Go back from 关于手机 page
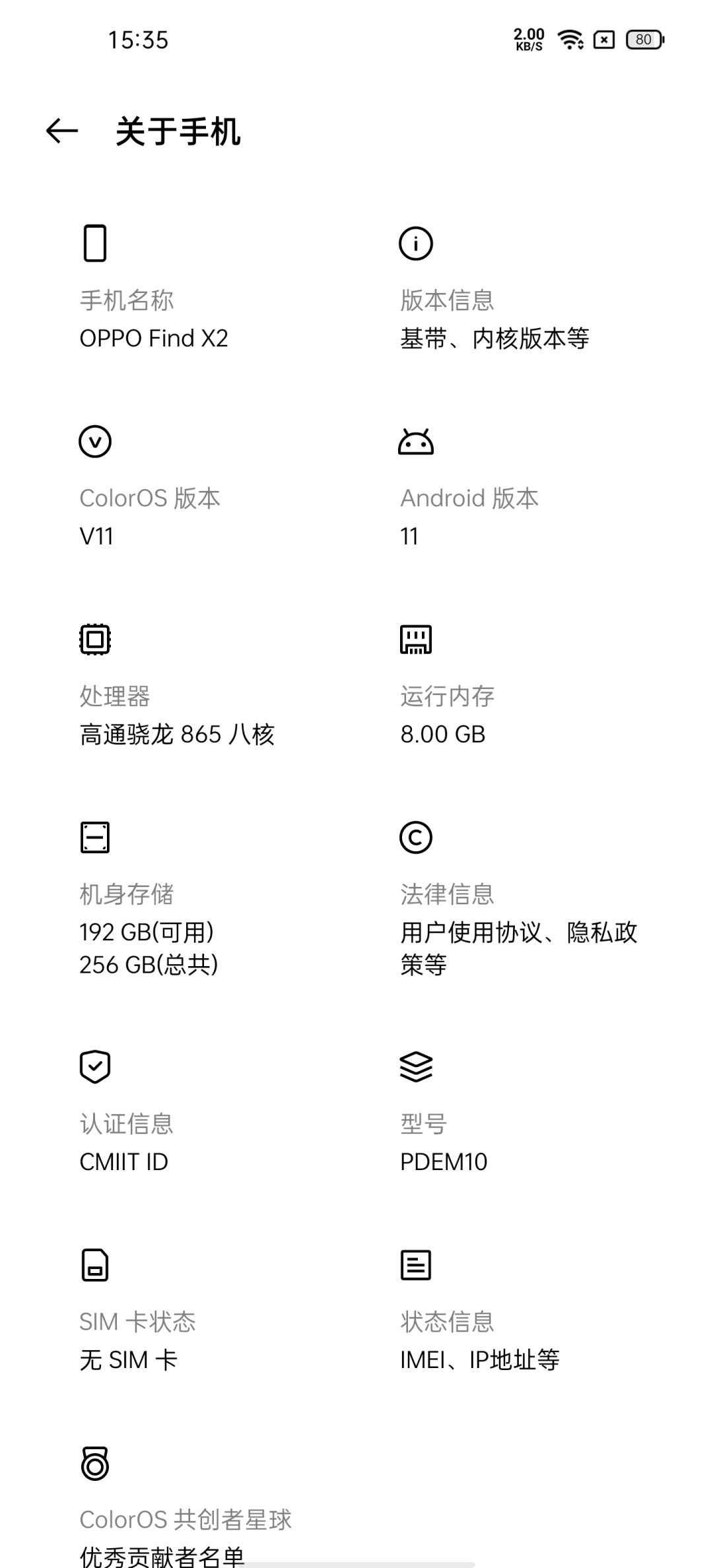Image resolution: width=713 pixels, height=1568 pixels. (62, 131)
